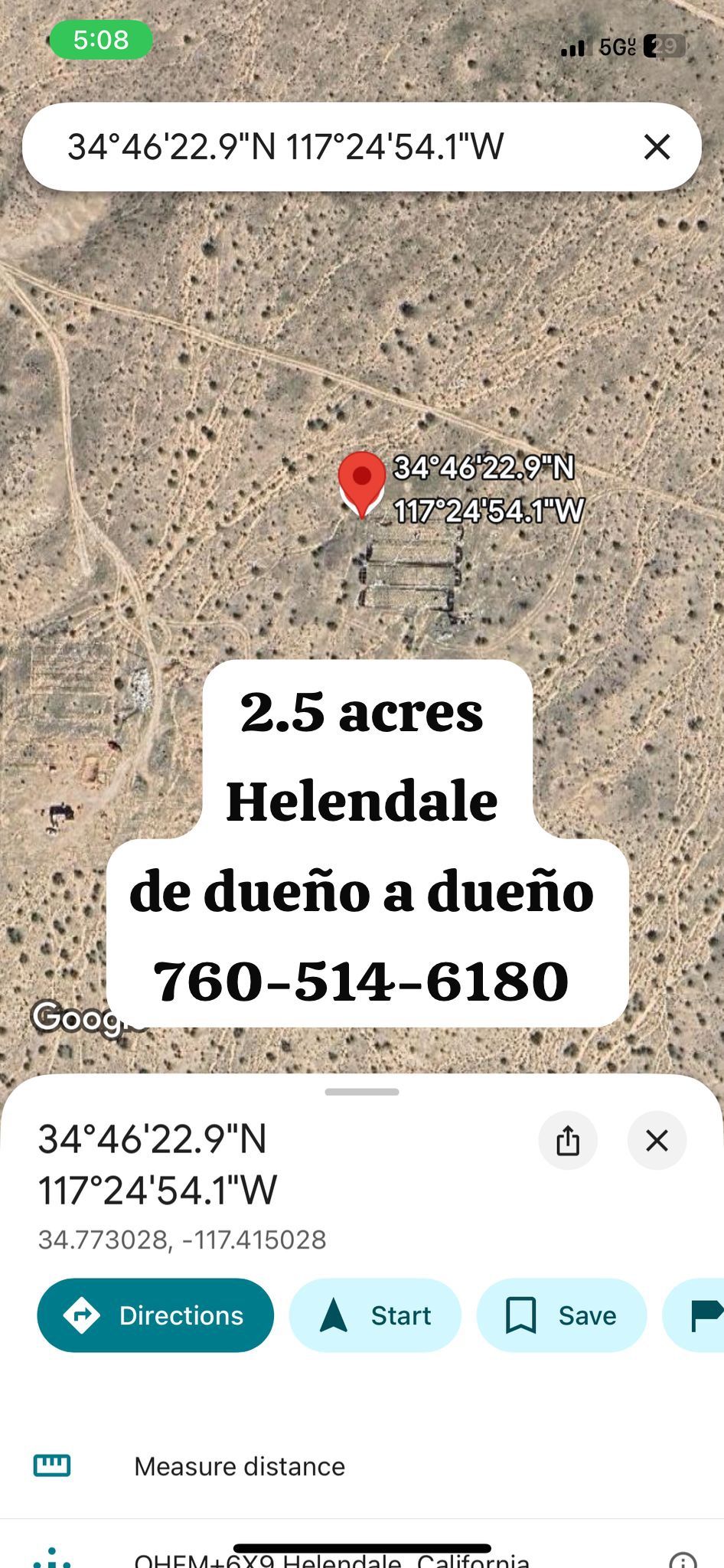
Task: Open Measure distance
Action: (239, 1466)
